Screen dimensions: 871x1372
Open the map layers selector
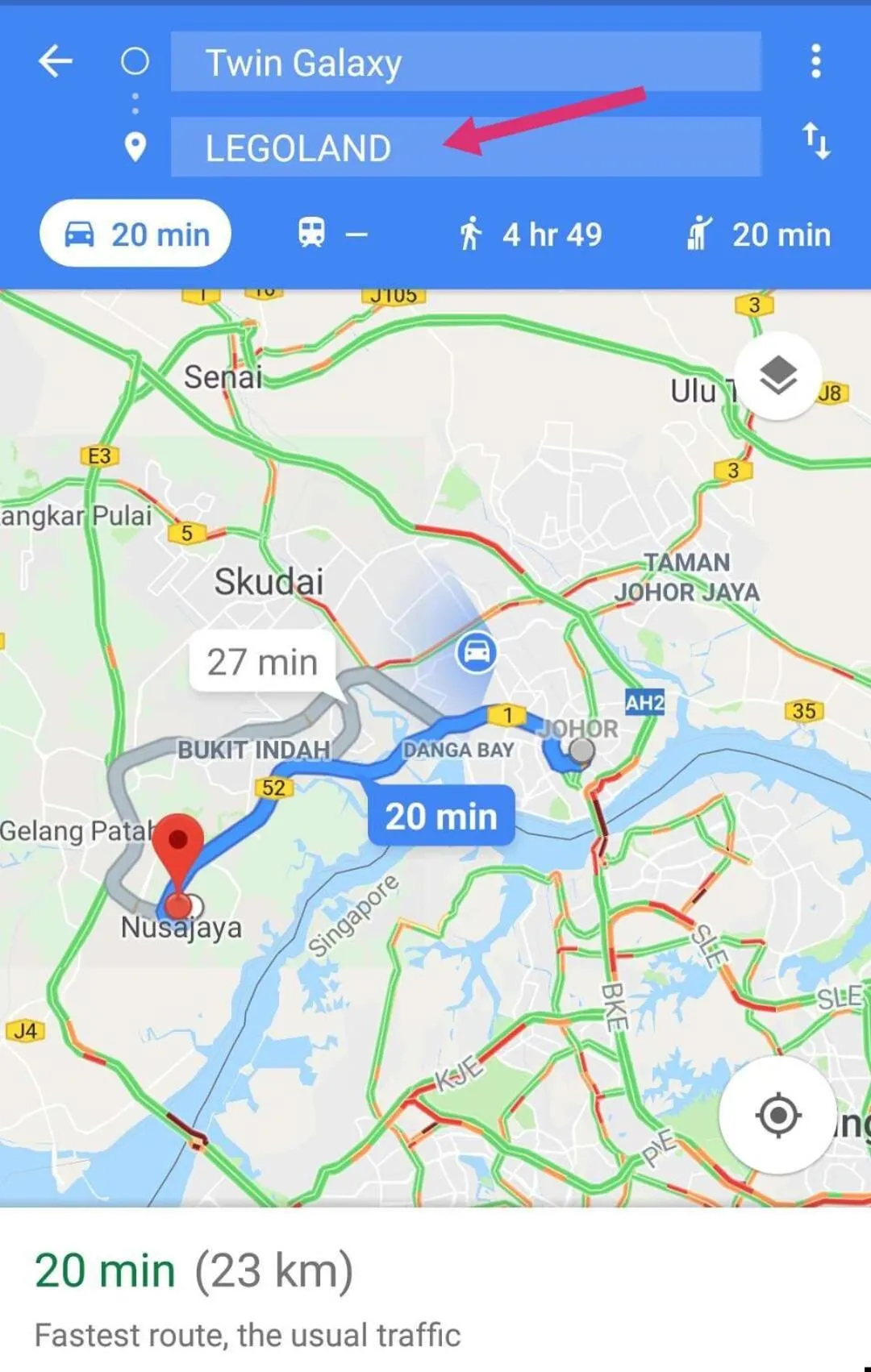point(777,376)
